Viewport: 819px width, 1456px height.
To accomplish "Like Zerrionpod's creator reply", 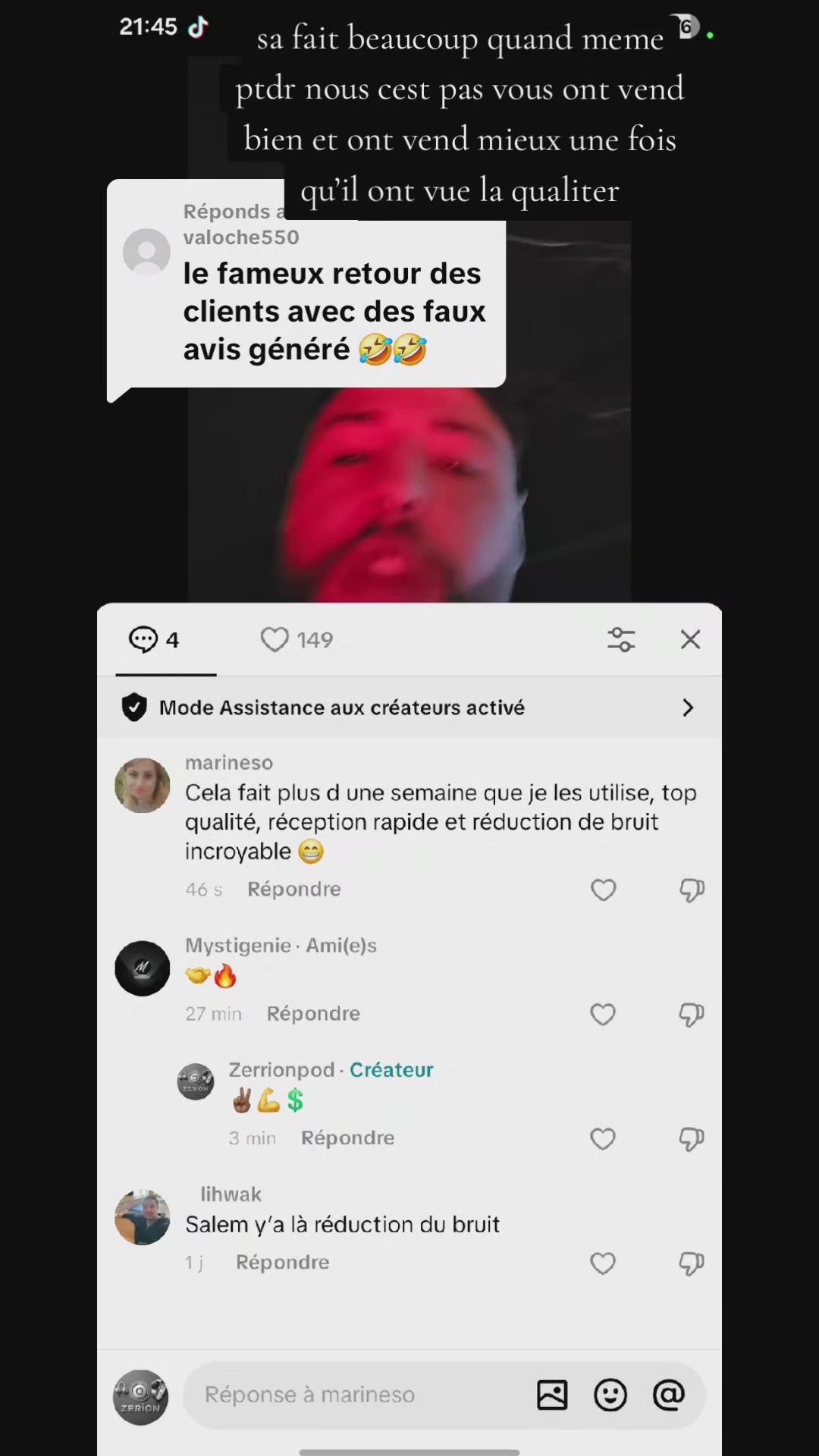I will tap(603, 1138).
